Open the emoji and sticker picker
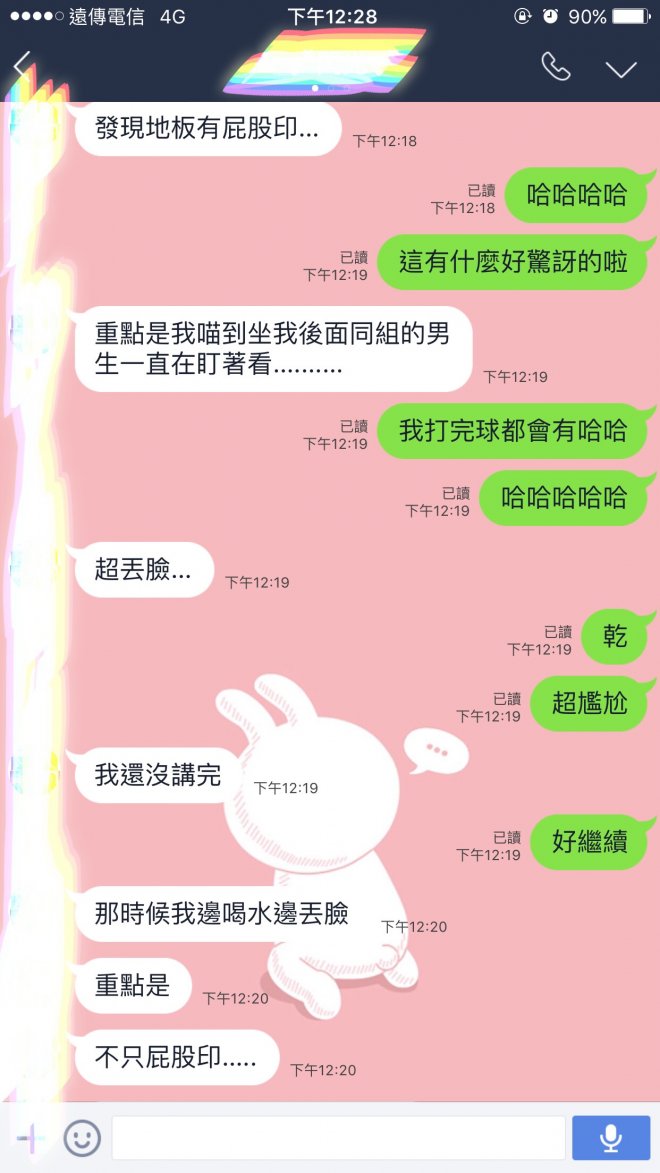This screenshot has height=1173, width=660. 82,1137
